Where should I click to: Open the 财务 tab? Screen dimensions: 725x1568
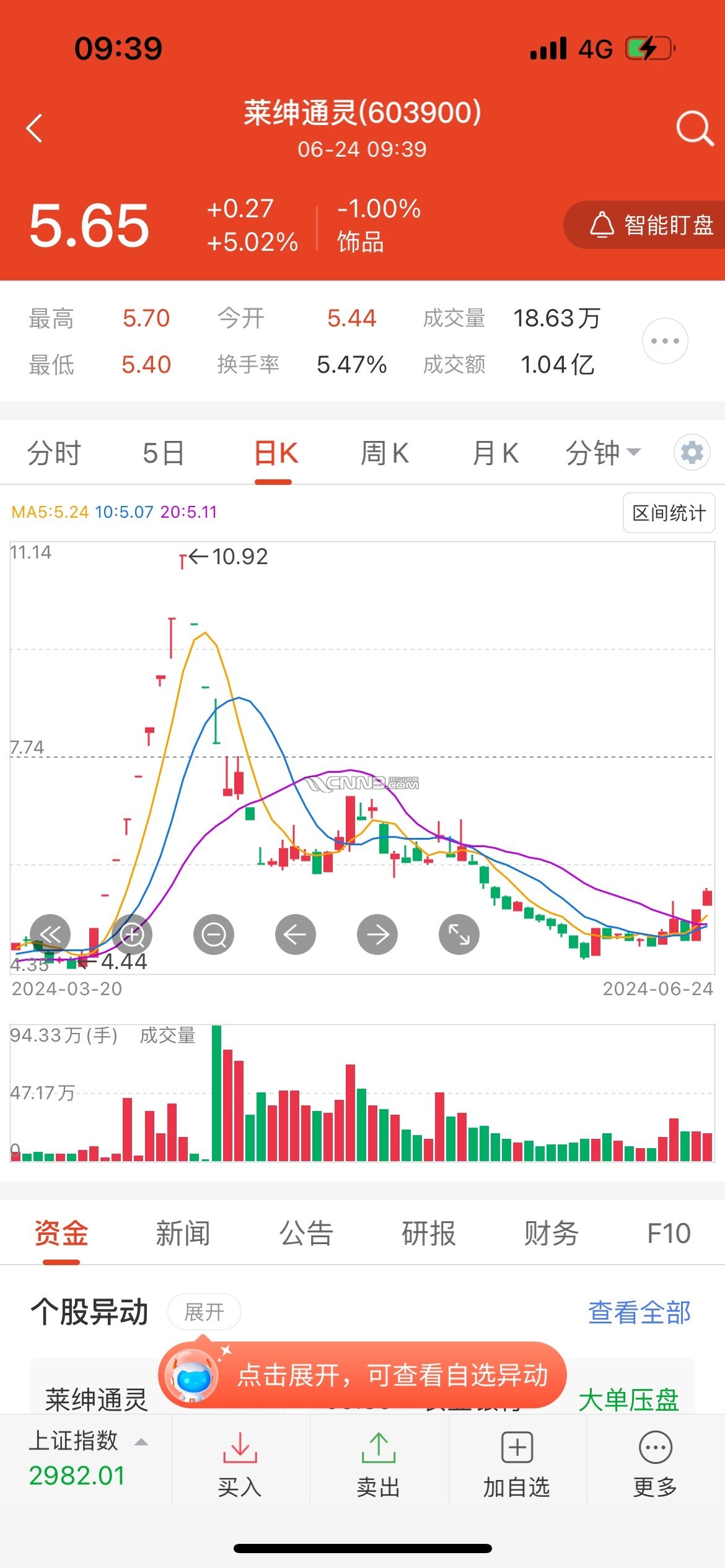[x=551, y=1233]
